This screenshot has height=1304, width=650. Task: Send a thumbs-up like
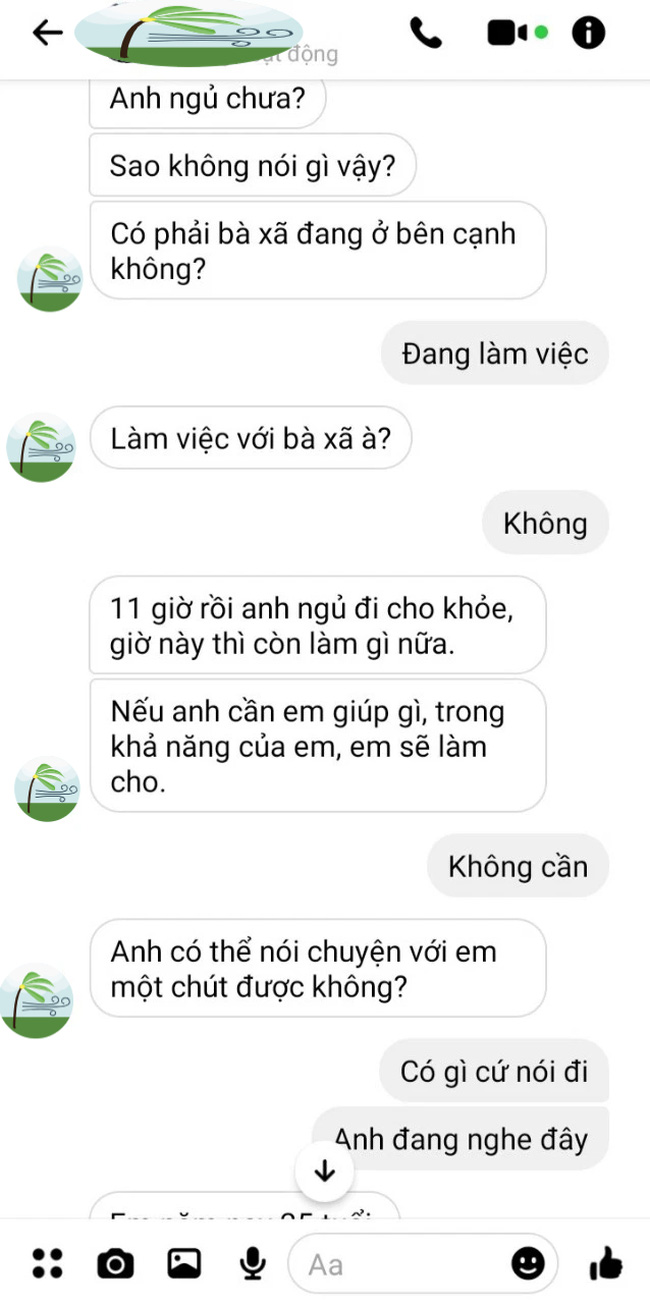(606, 1264)
